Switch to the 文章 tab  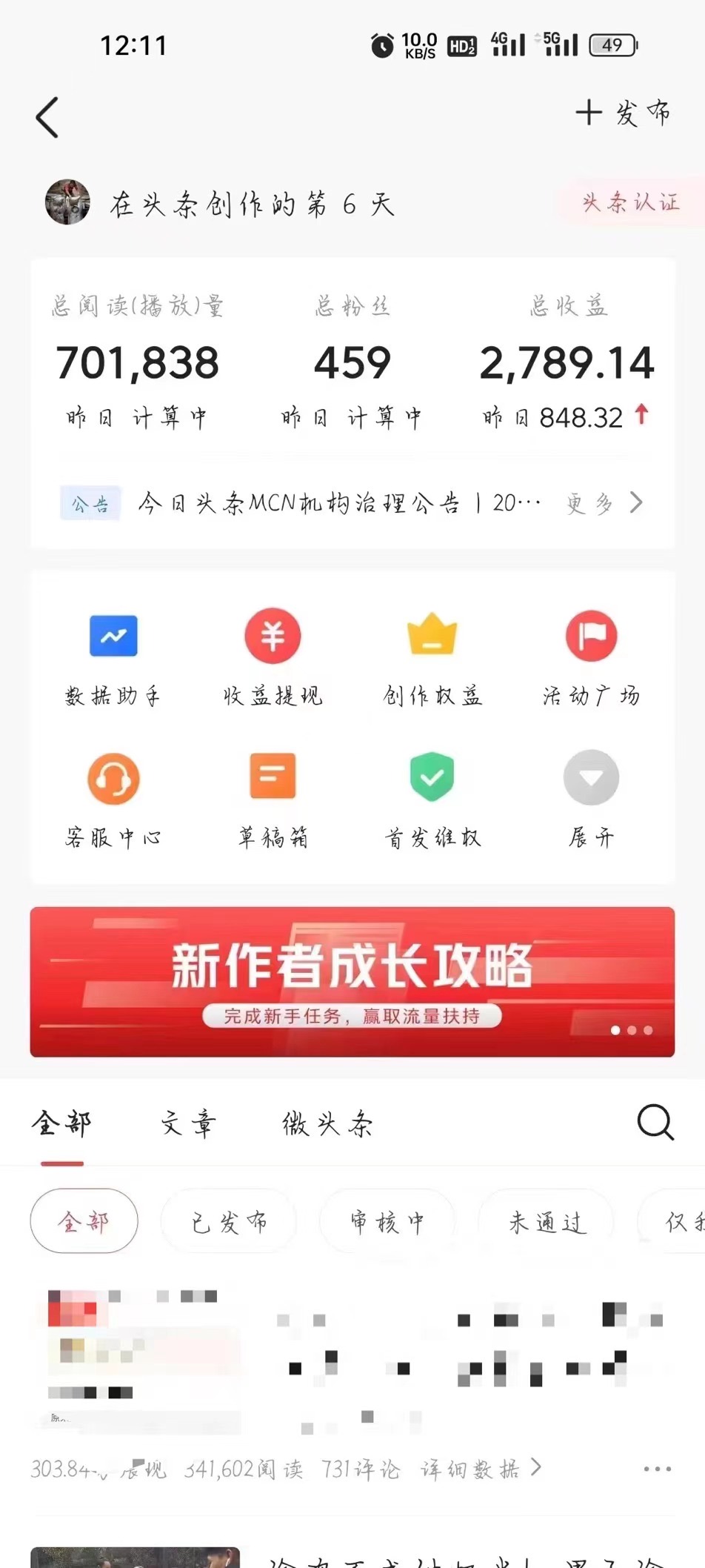point(187,1123)
